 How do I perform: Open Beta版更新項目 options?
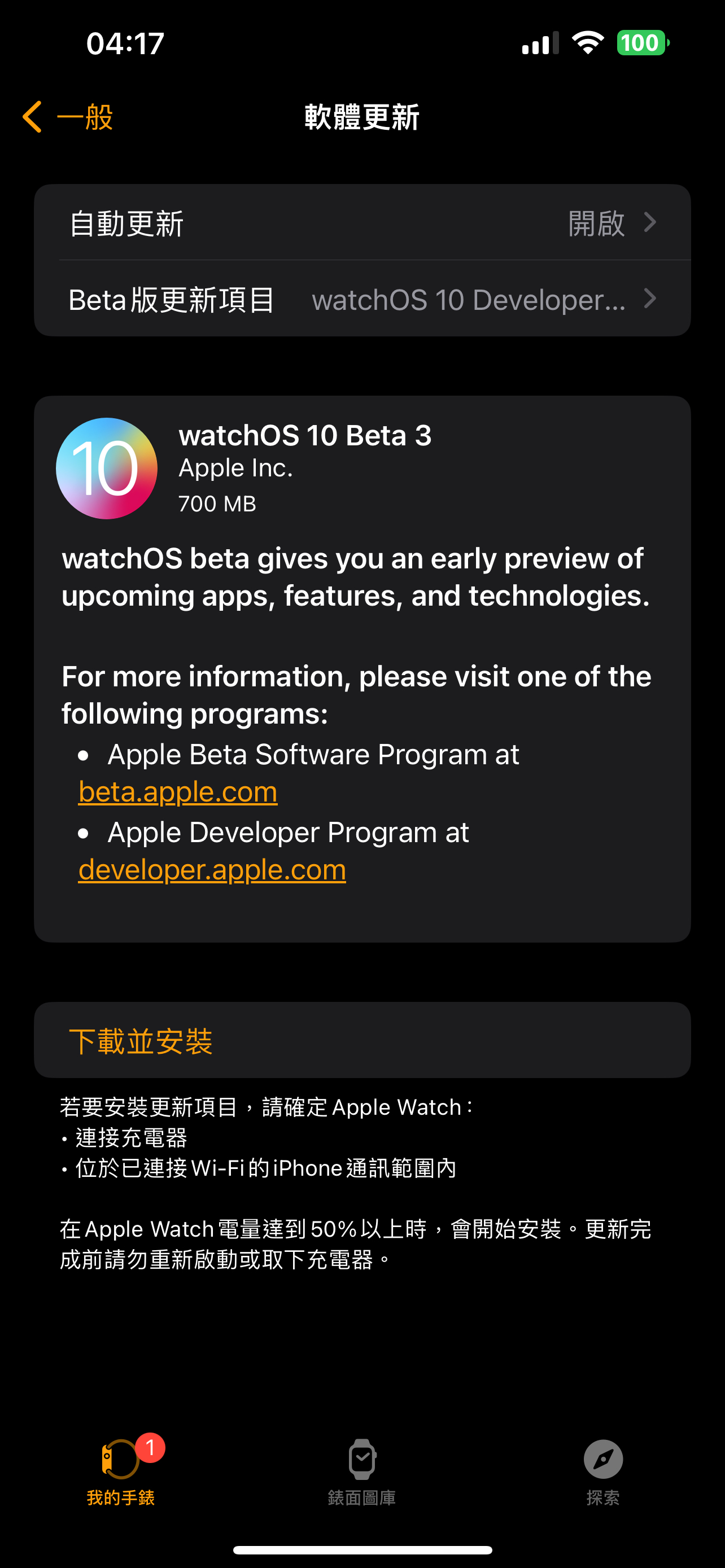[x=362, y=299]
